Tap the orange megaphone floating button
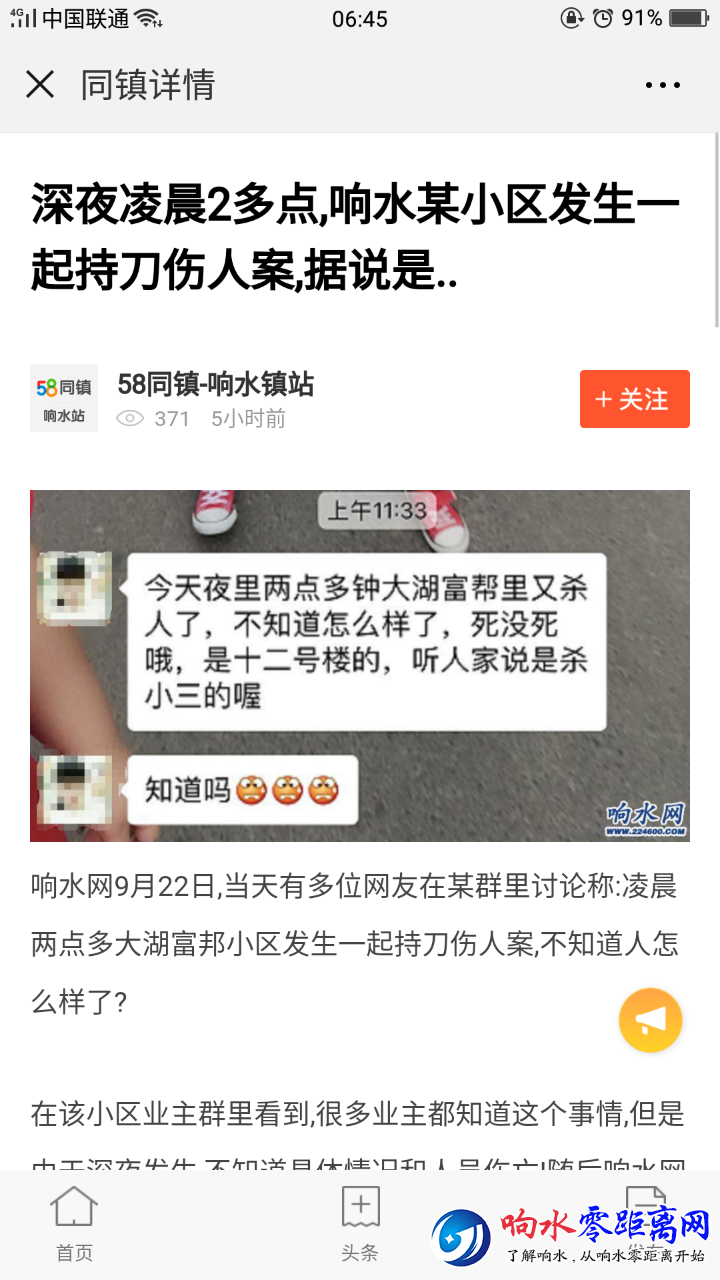The image size is (720, 1280). [x=650, y=1020]
